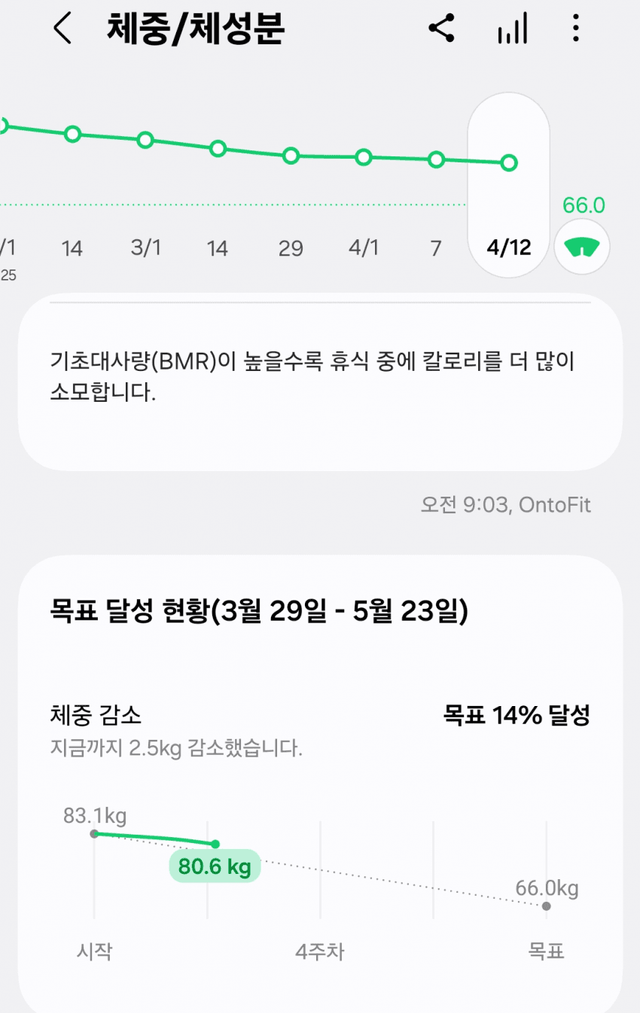Share the weight record
Viewport: 640px width, 1013px height.
click(442, 29)
